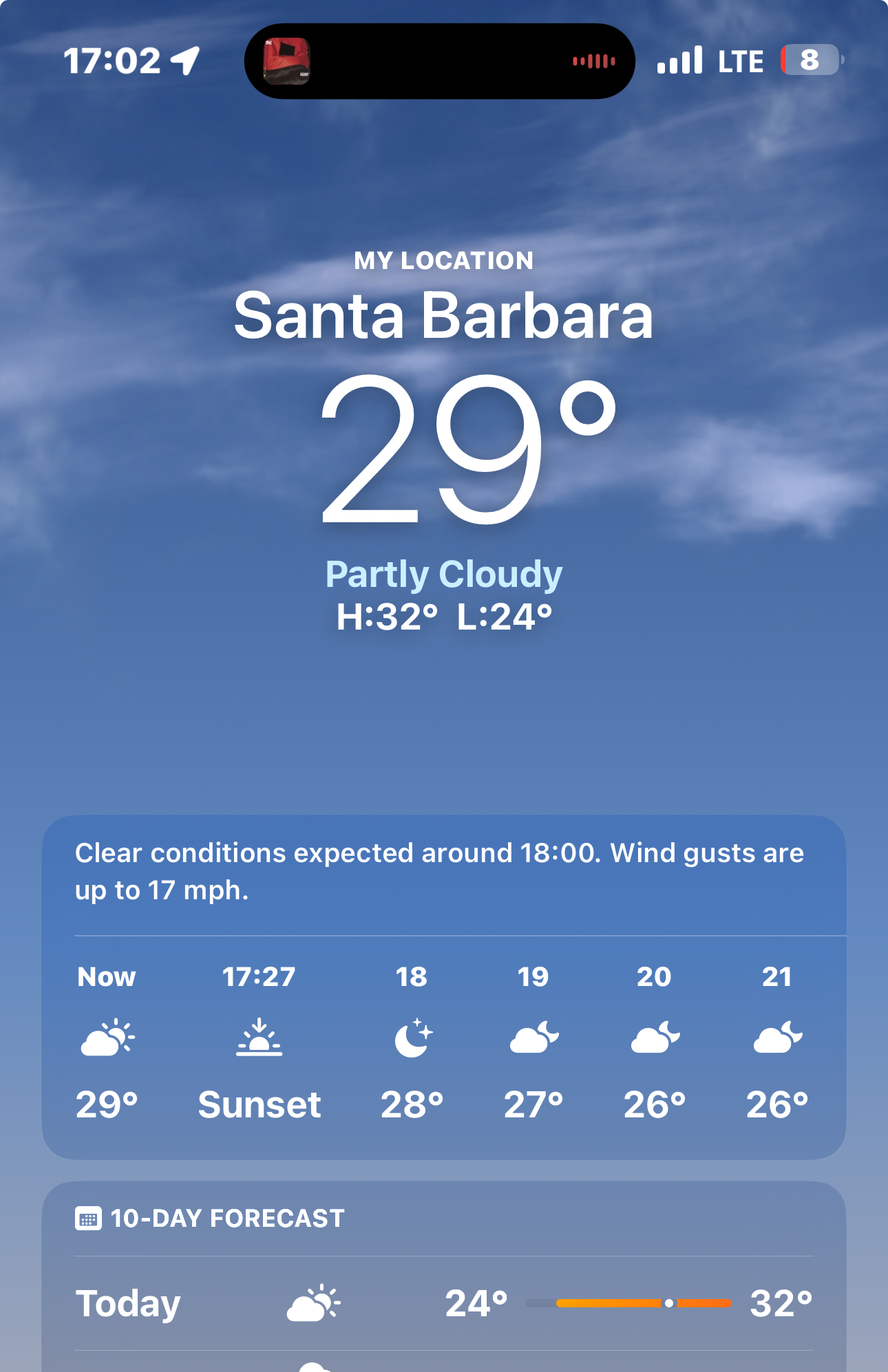Screen dimensions: 888x1372
Task: Open the live activity in the Dynamic Island
Action: tap(439, 61)
